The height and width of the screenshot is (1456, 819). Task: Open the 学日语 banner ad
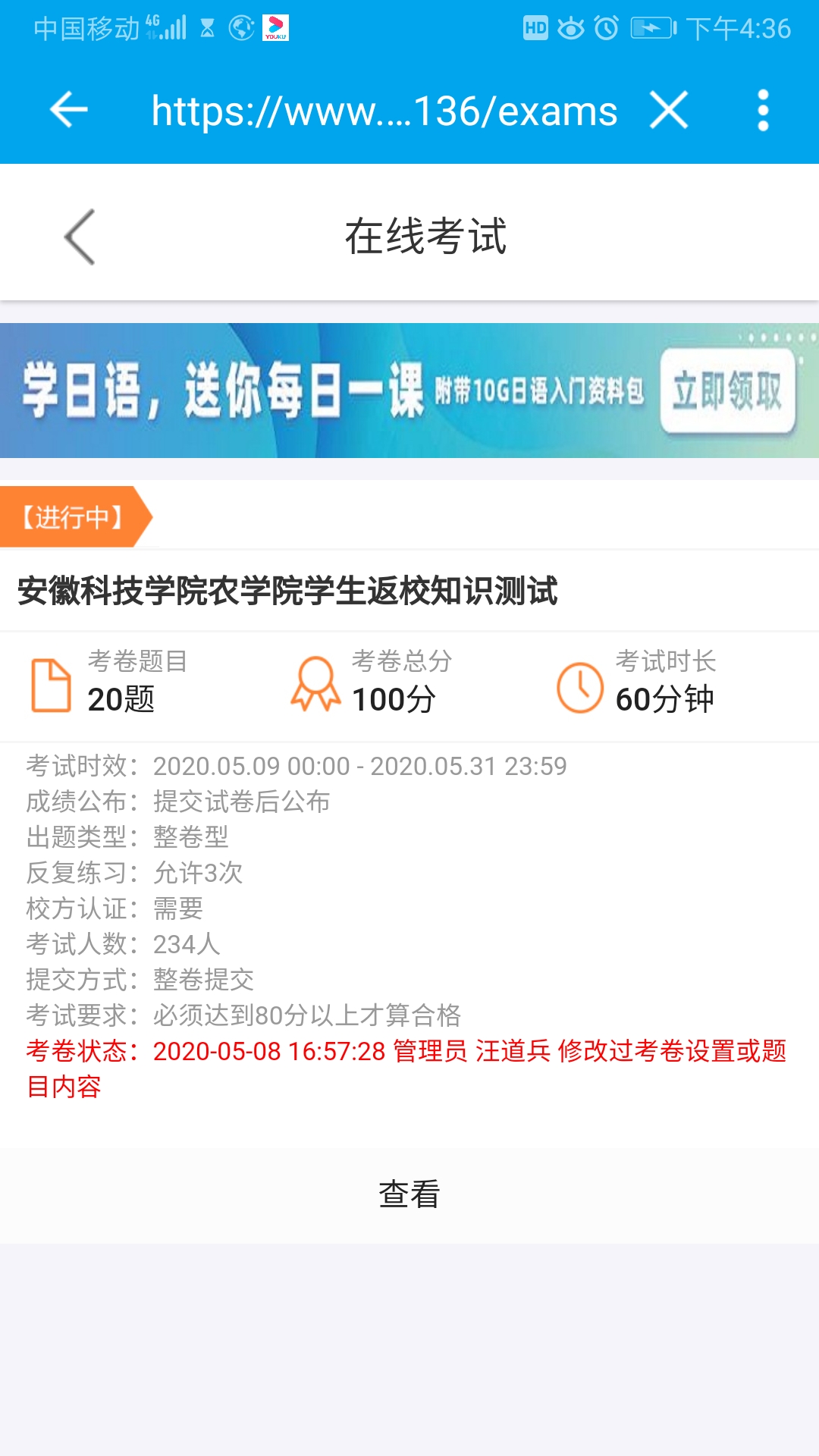[x=326, y=391]
